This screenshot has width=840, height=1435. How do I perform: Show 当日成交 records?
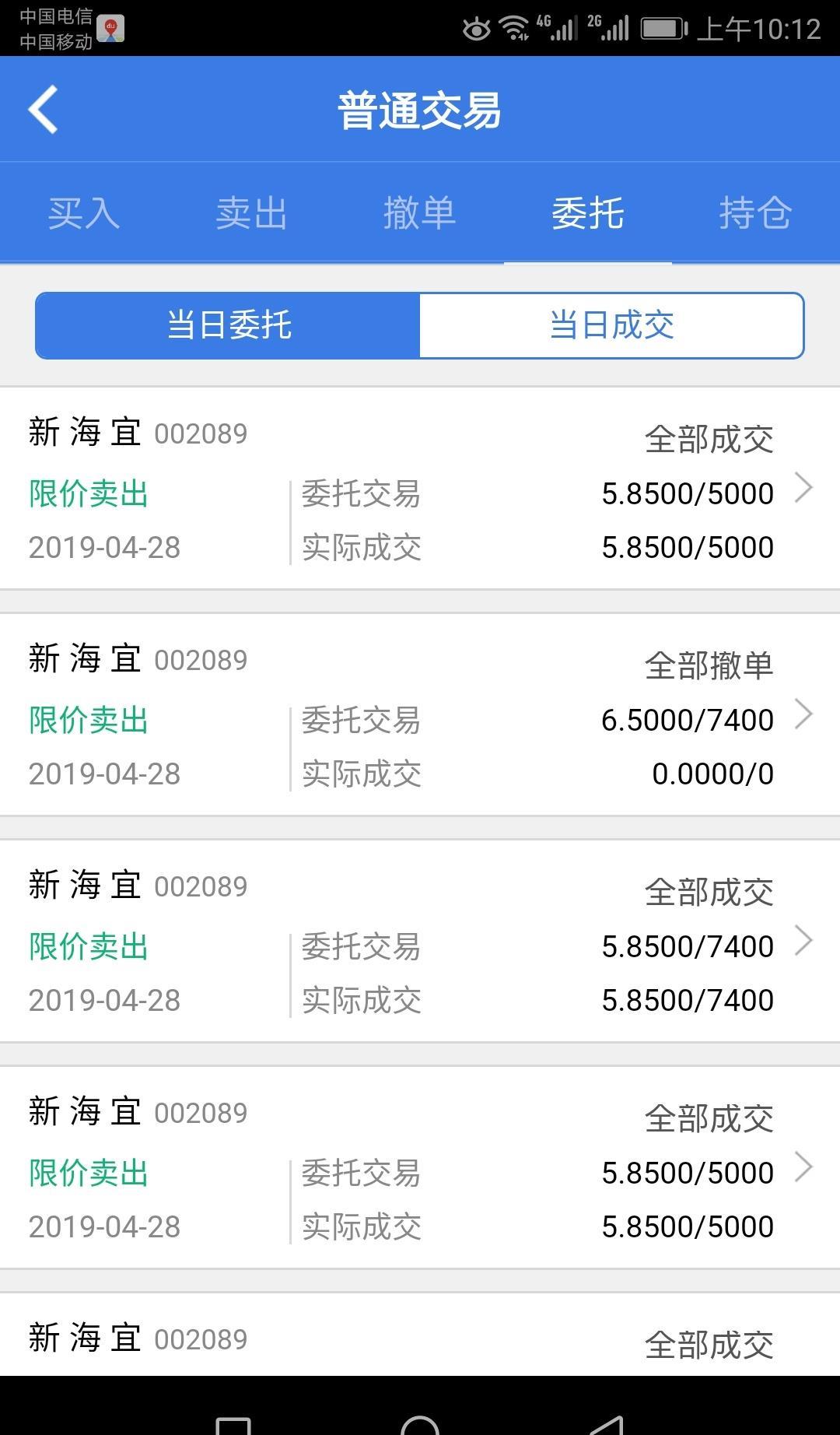click(611, 325)
